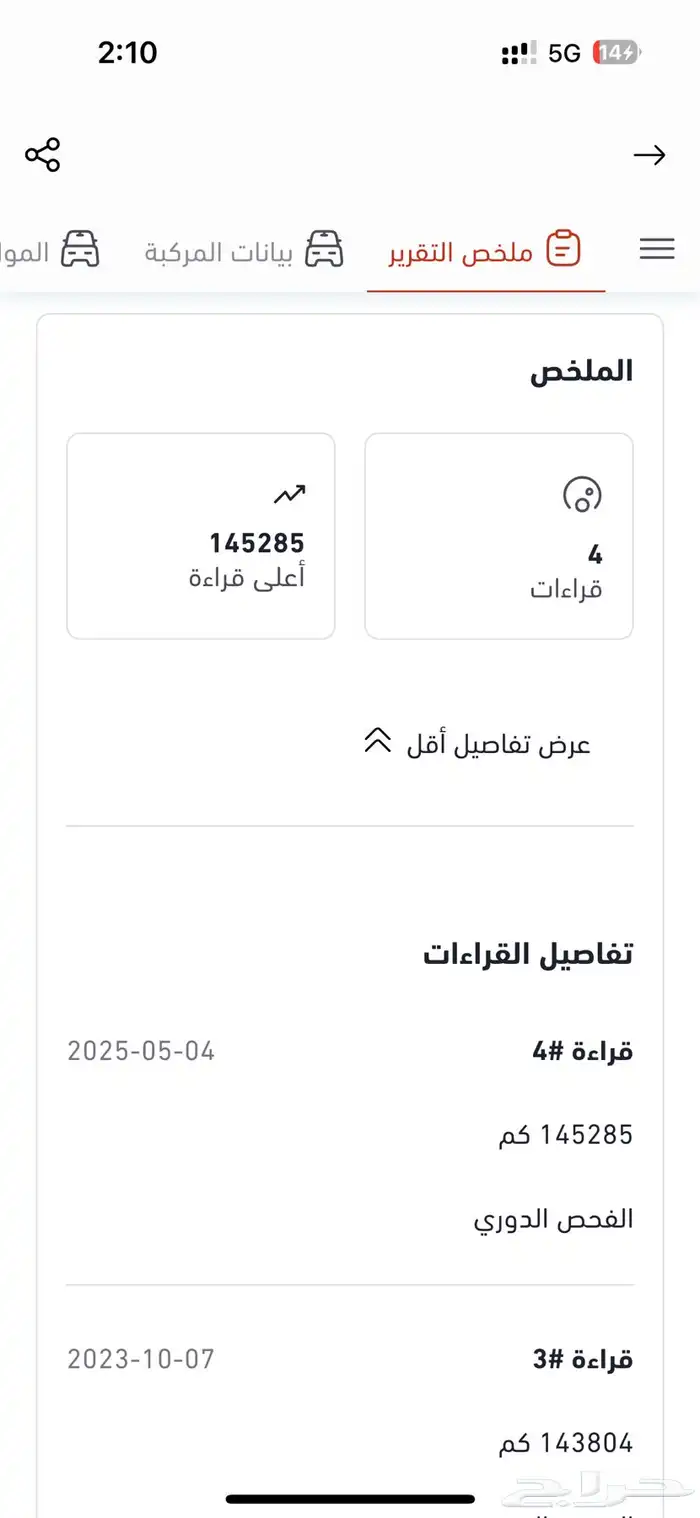Screen dimensions: 700x1518
Task: Switch to بيانات المركبة tab
Action: 243,250
